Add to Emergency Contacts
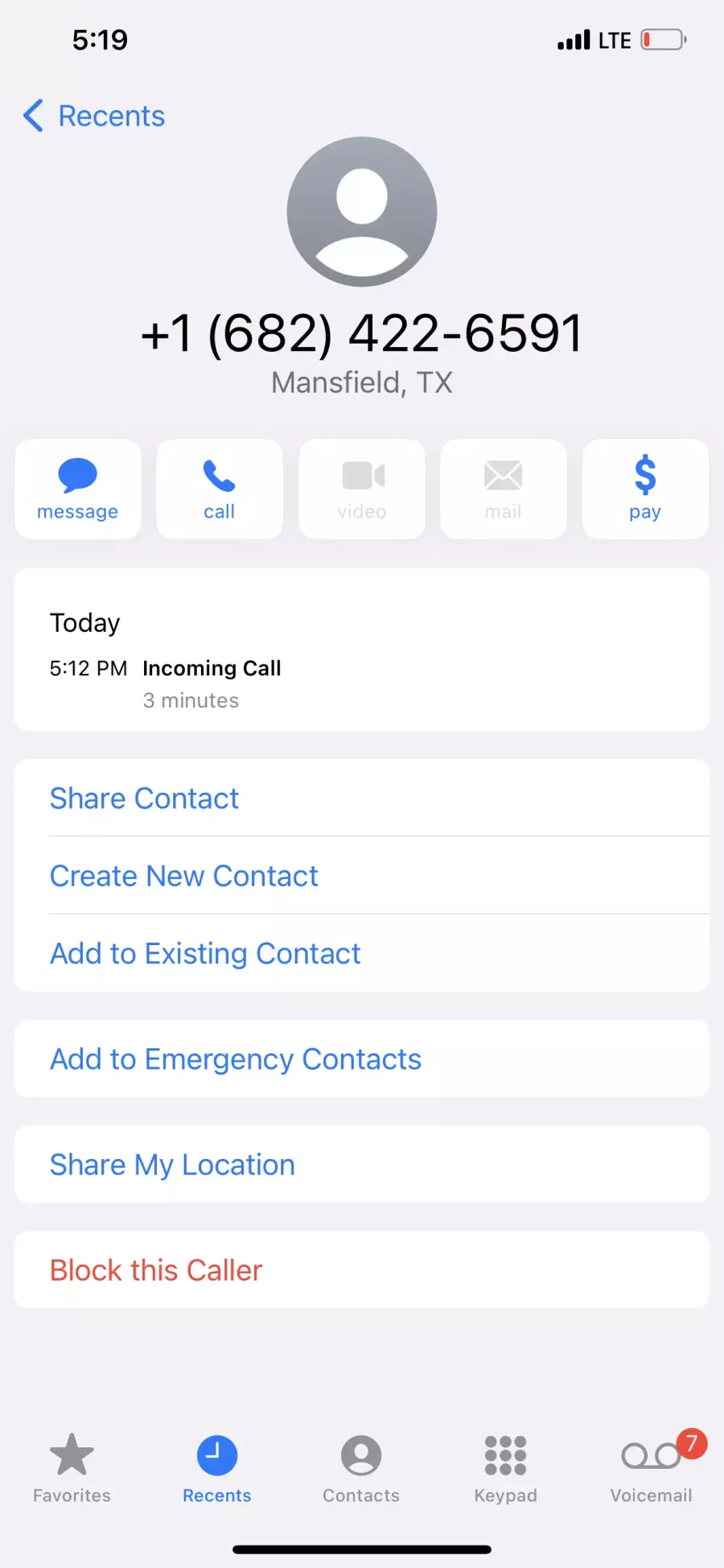Image resolution: width=724 pixels, height=1568 pixels. tap(362, 1059)
